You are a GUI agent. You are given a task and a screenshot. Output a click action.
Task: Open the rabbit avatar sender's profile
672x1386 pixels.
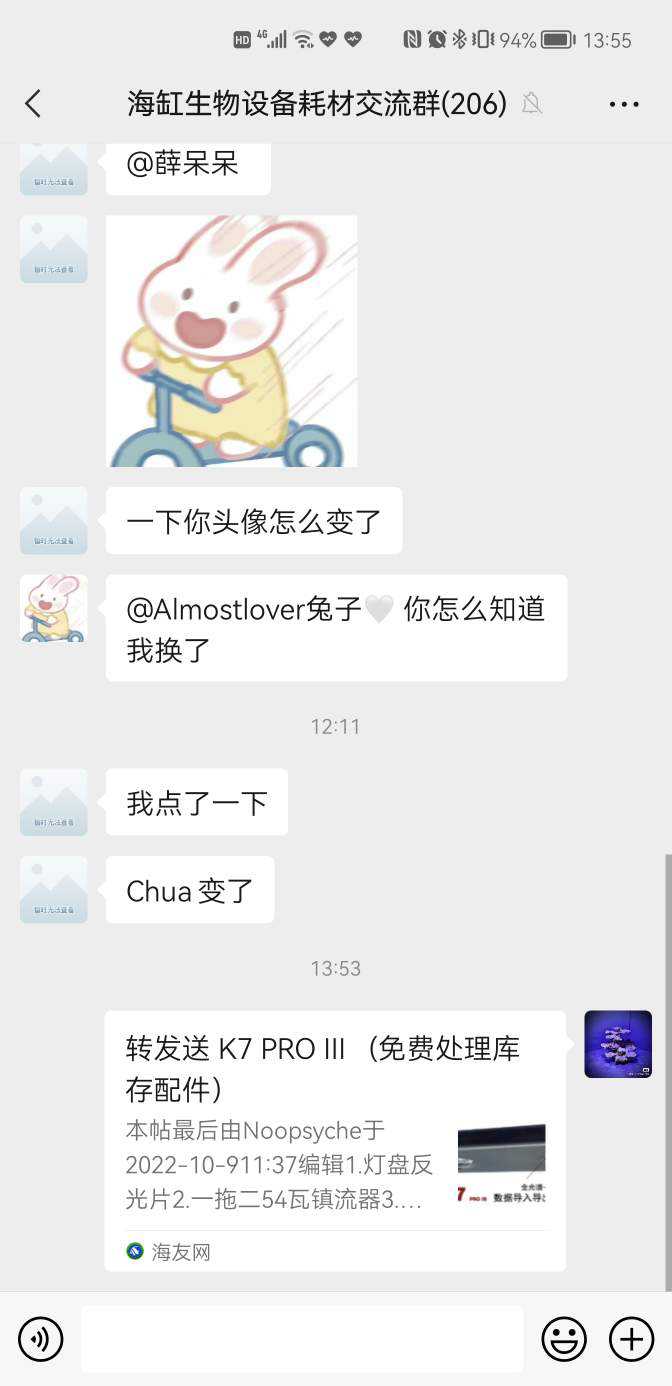click(x=54, y=608)
